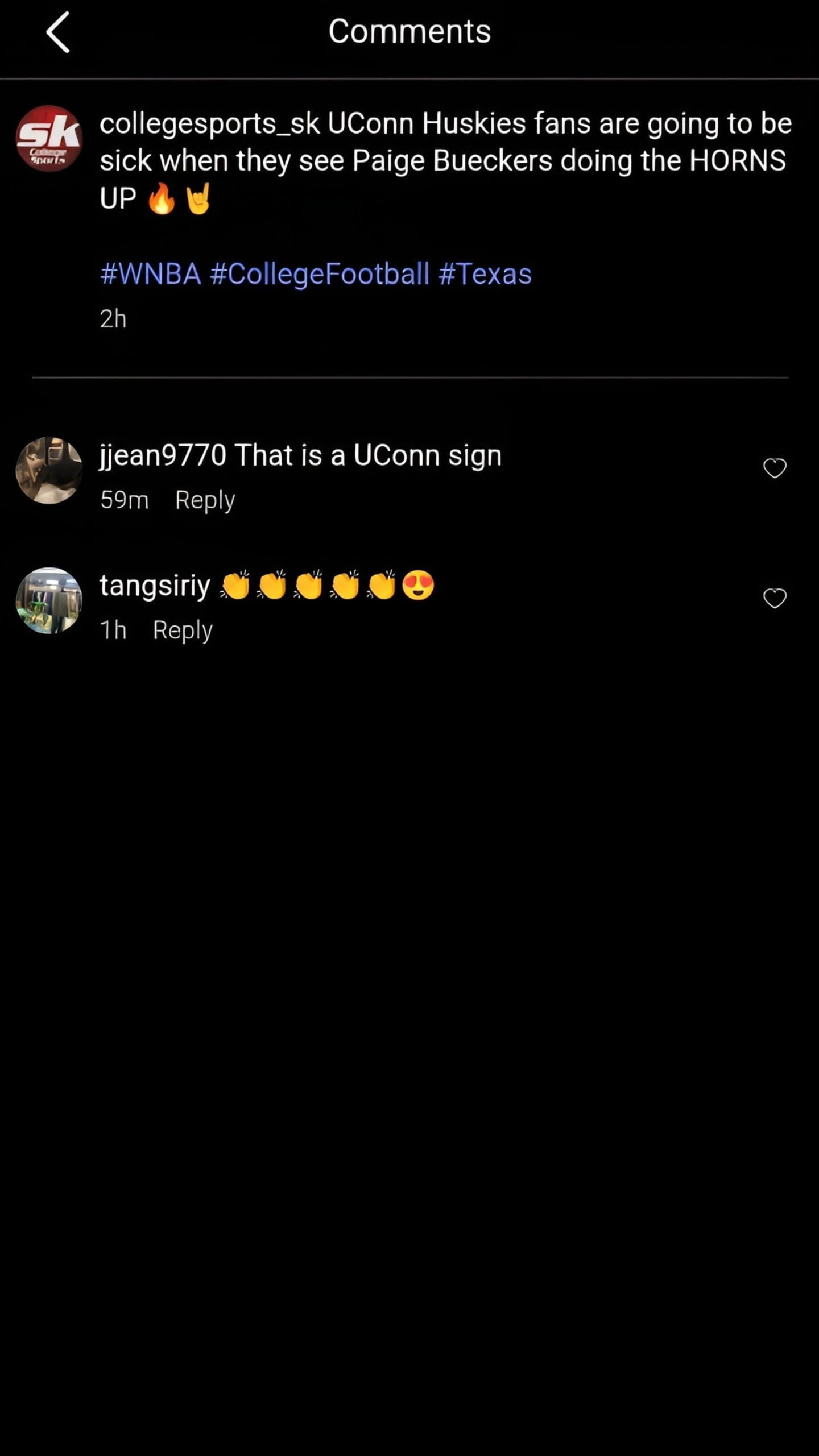Viewport: 819px width, 1456px height.
Task: Open the #Texas hashtag
Action: coord(485,274)
